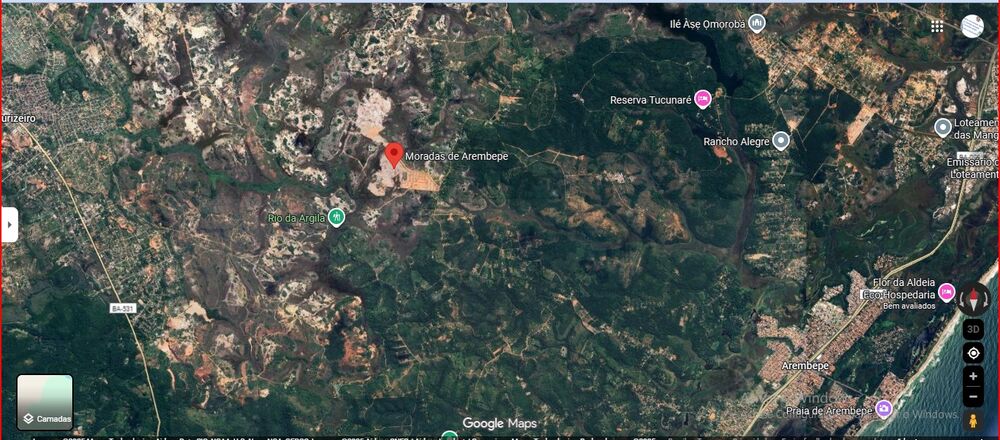Open the Reserva Tucunaré lodging marker
This screenshot has width=1000, height=440.
703,99
